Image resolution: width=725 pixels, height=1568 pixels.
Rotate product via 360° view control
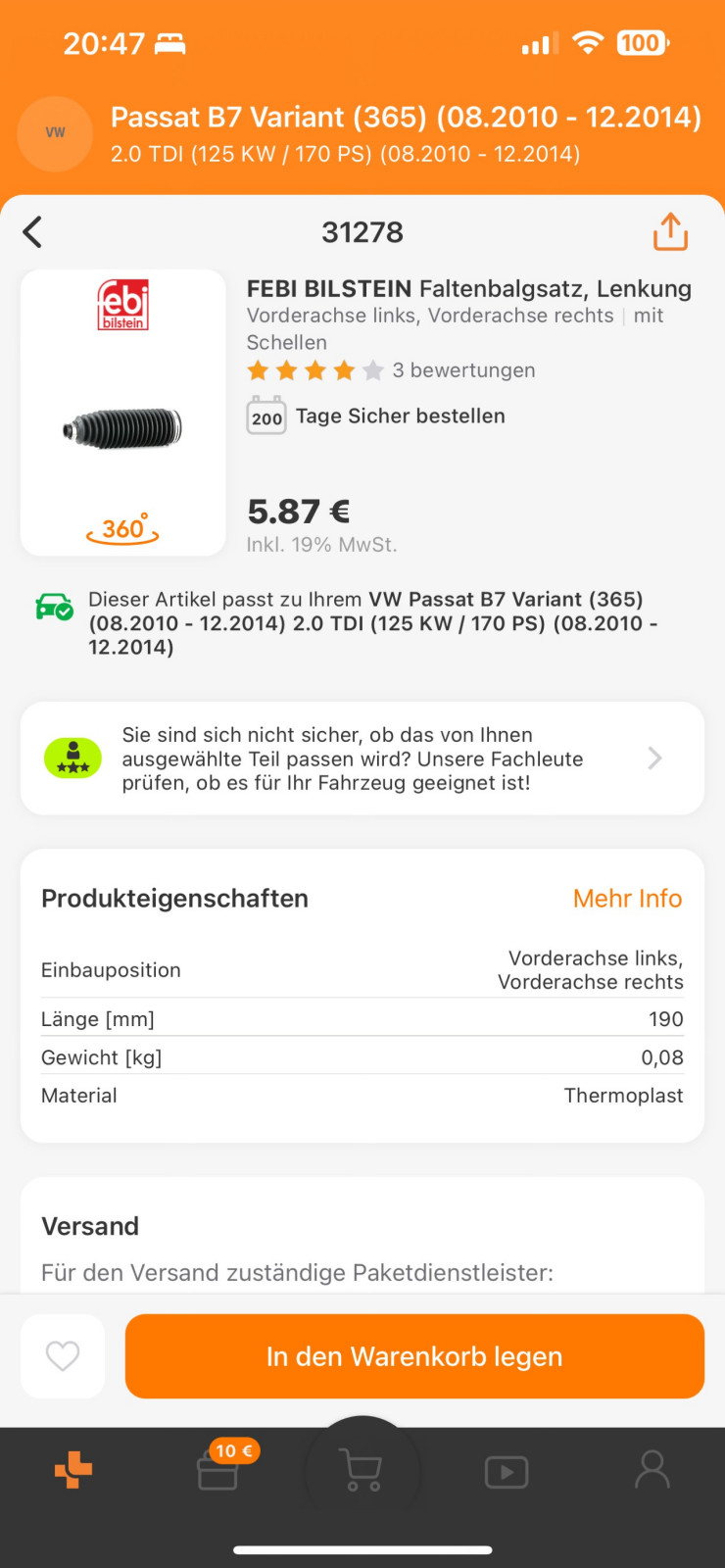(x=121, y=527)
